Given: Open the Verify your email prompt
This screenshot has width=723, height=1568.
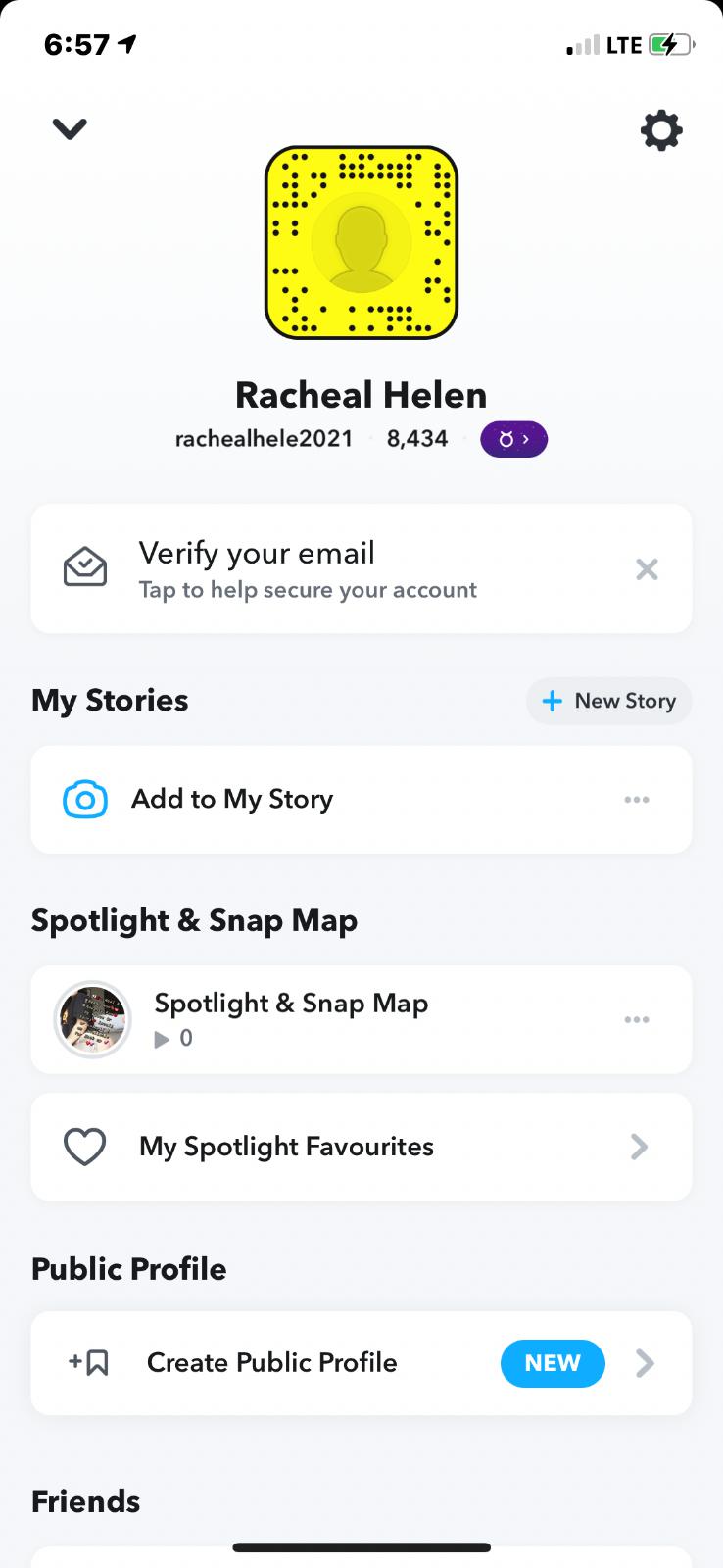Looking at the screenshot, I should pyautogui.click(x=308, y=568).
